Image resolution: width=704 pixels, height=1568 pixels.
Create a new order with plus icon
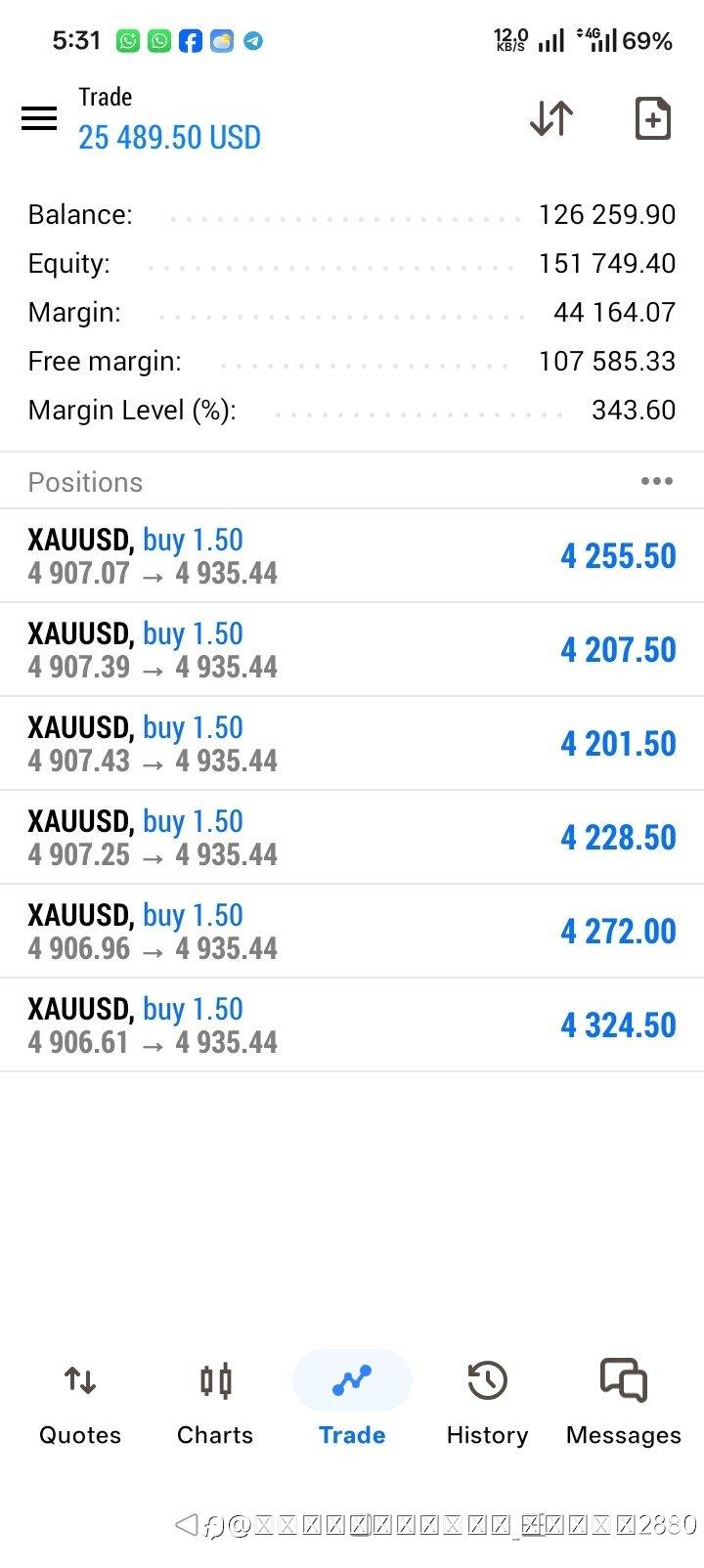(653, 118)
